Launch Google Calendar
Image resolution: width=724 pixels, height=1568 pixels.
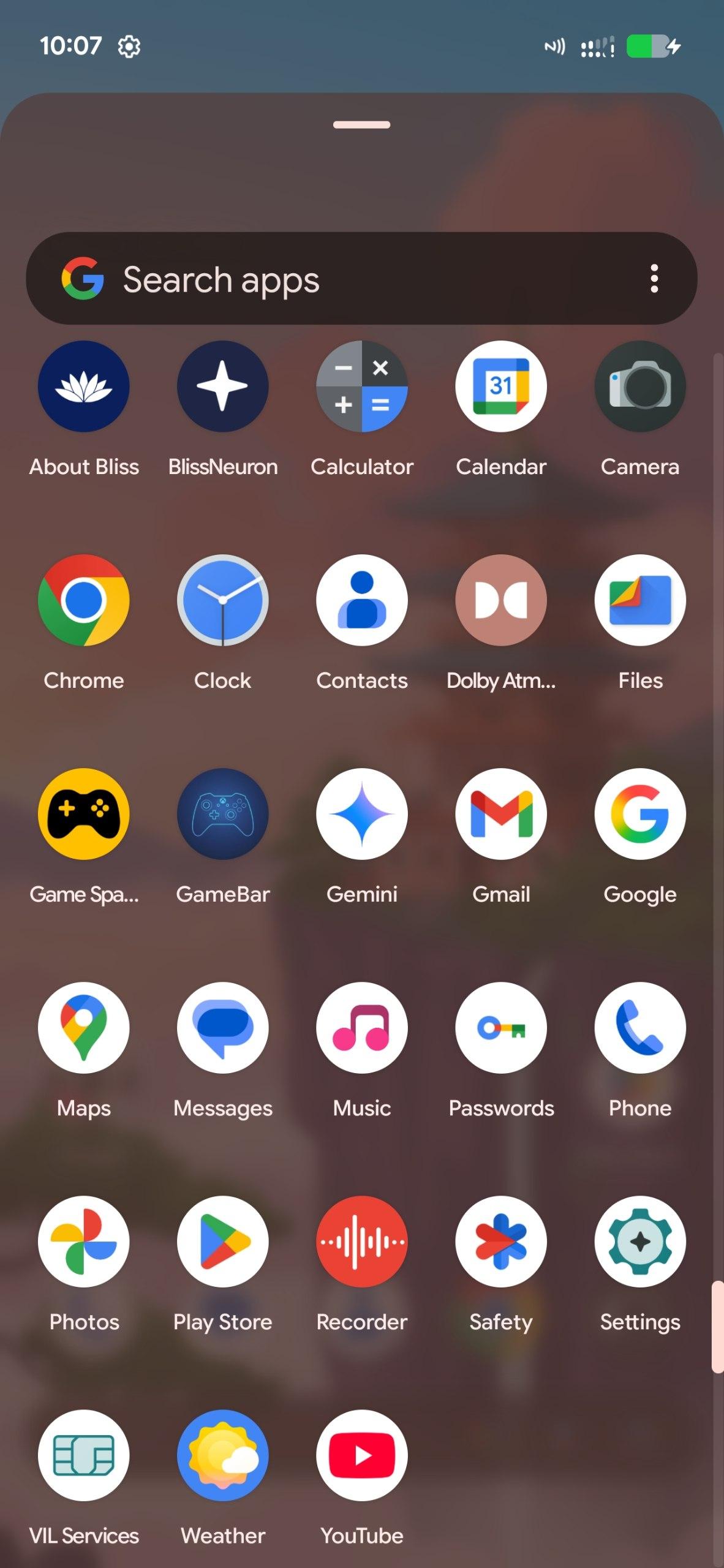(501, 386)
